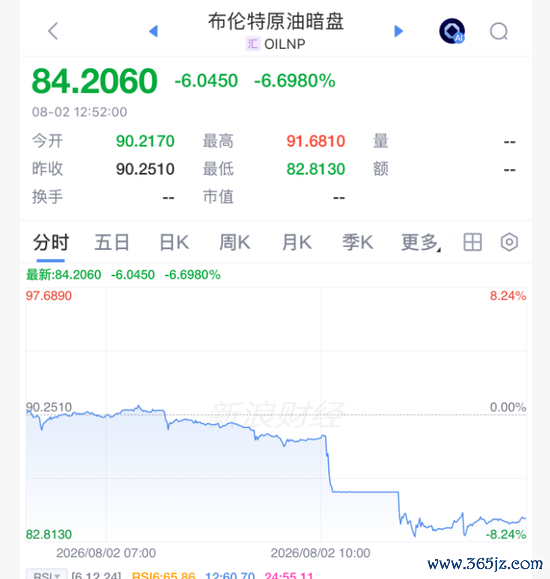This screenshot has width=550, height=579.
Task: Switch to the 五日 chart tab
Action: point(112,243)
